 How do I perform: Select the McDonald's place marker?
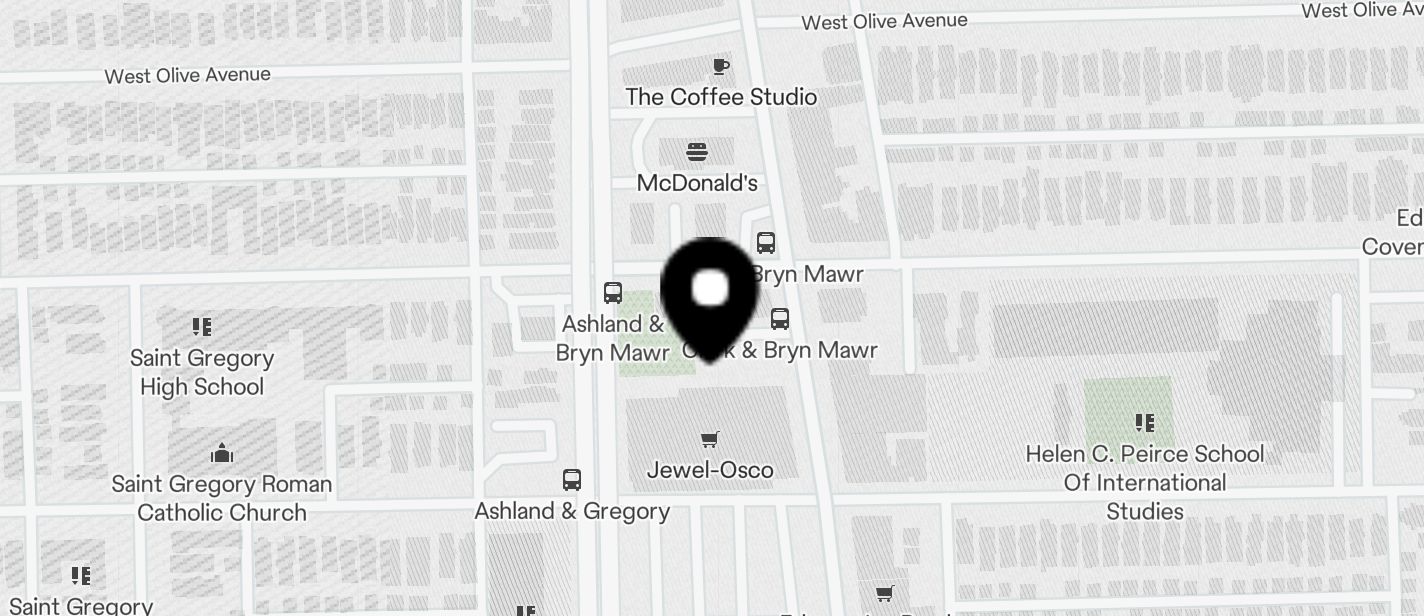point(697,152)
